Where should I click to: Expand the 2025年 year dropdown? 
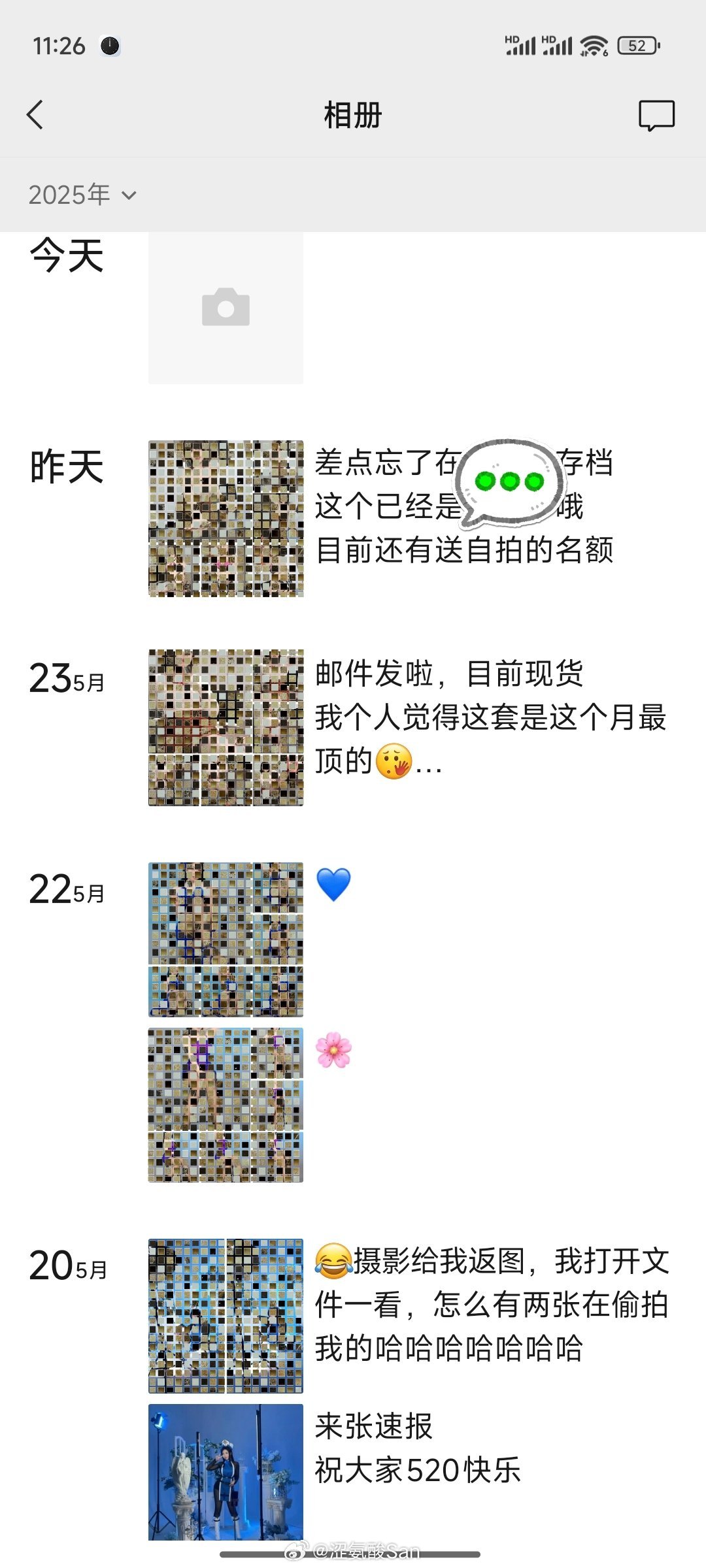(x=82, y=195)
